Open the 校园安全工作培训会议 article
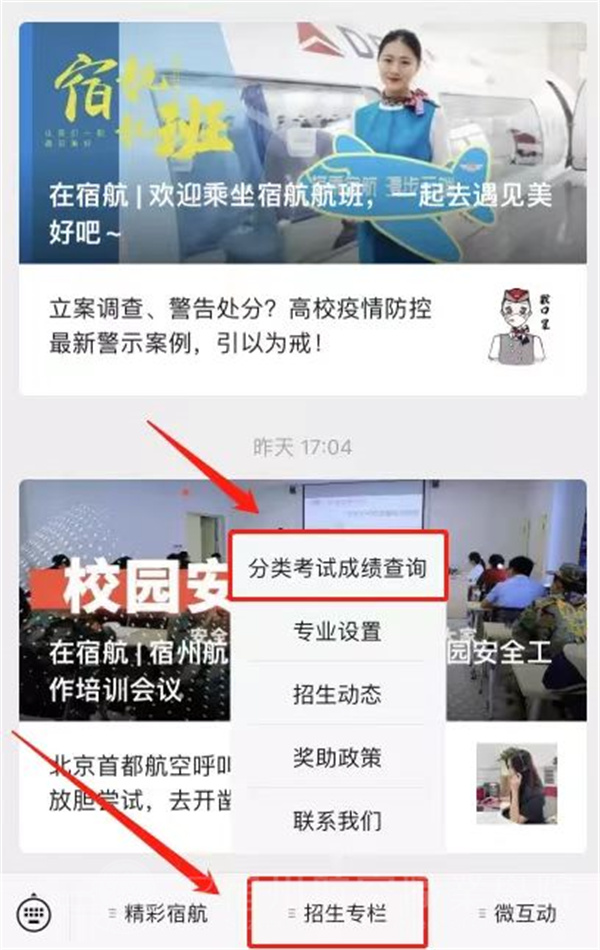 coord(130,600)
